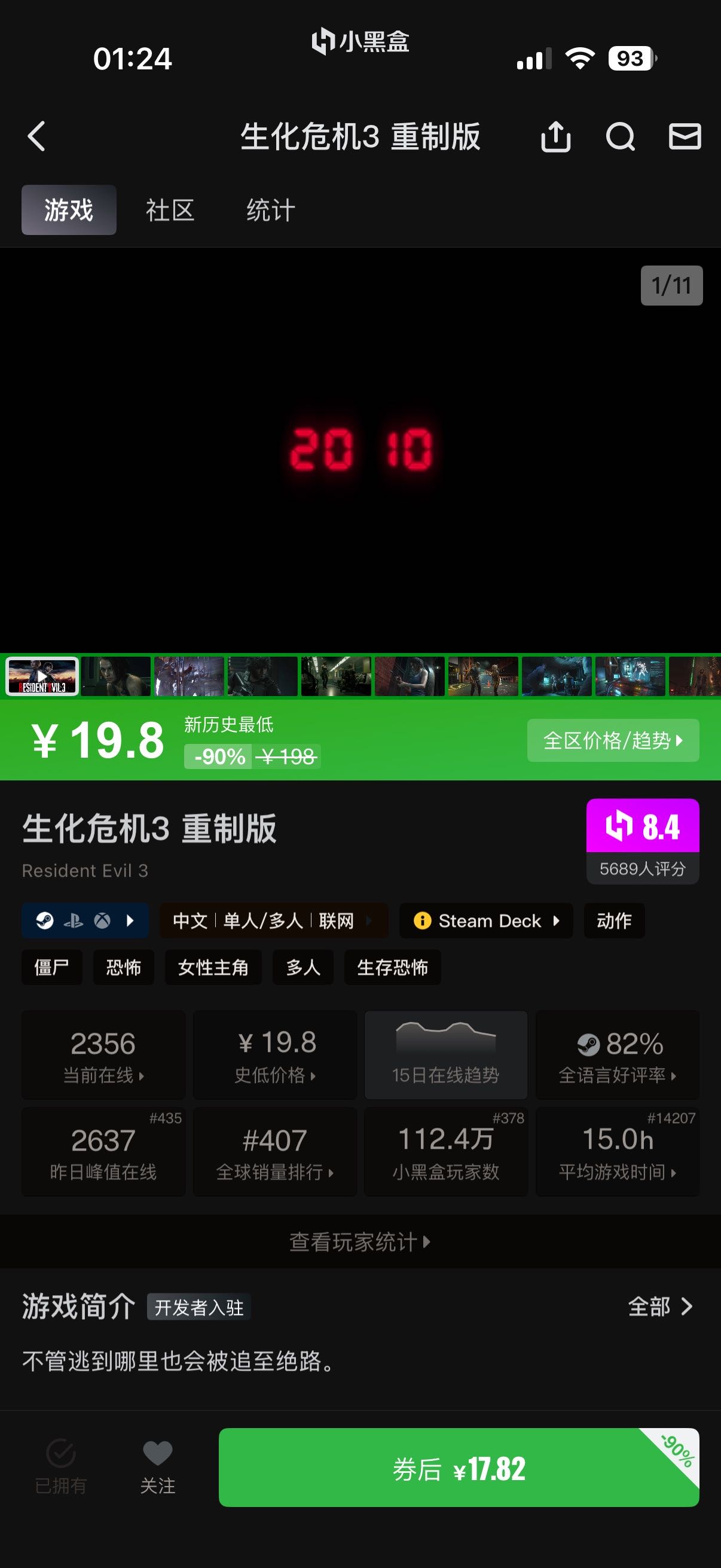Open 全区价格/趋势 price trends
Screen dimensions: 721x1568
(x=613, y=740)
